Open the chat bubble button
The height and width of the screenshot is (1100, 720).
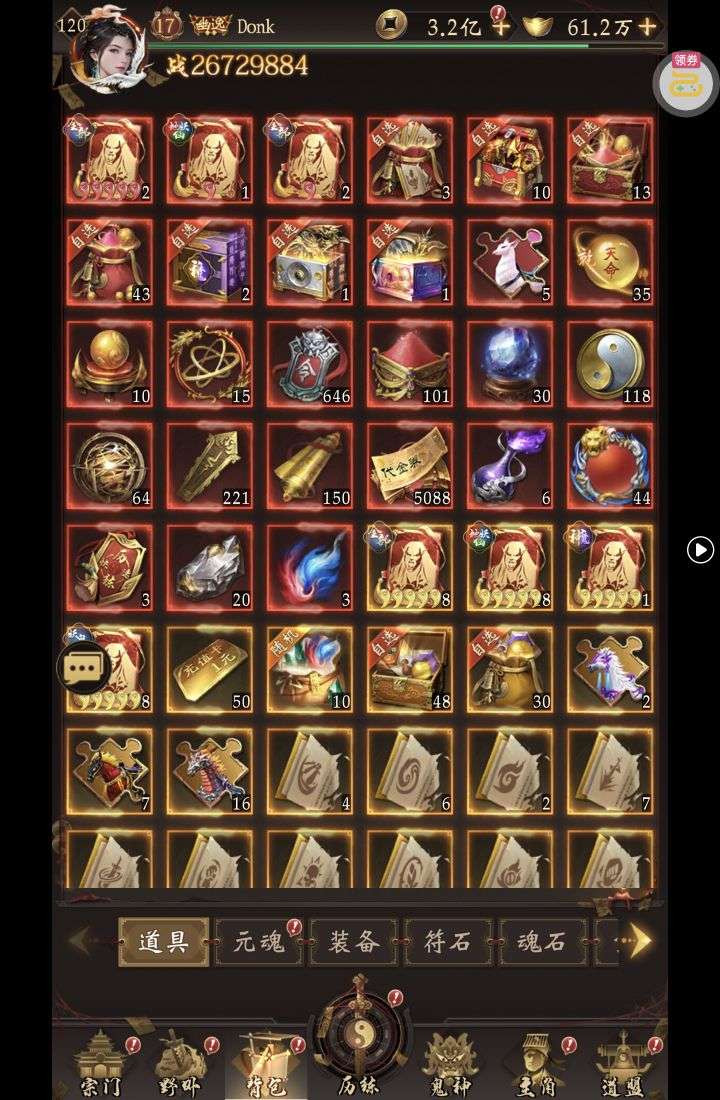click(x=84, y=667)
